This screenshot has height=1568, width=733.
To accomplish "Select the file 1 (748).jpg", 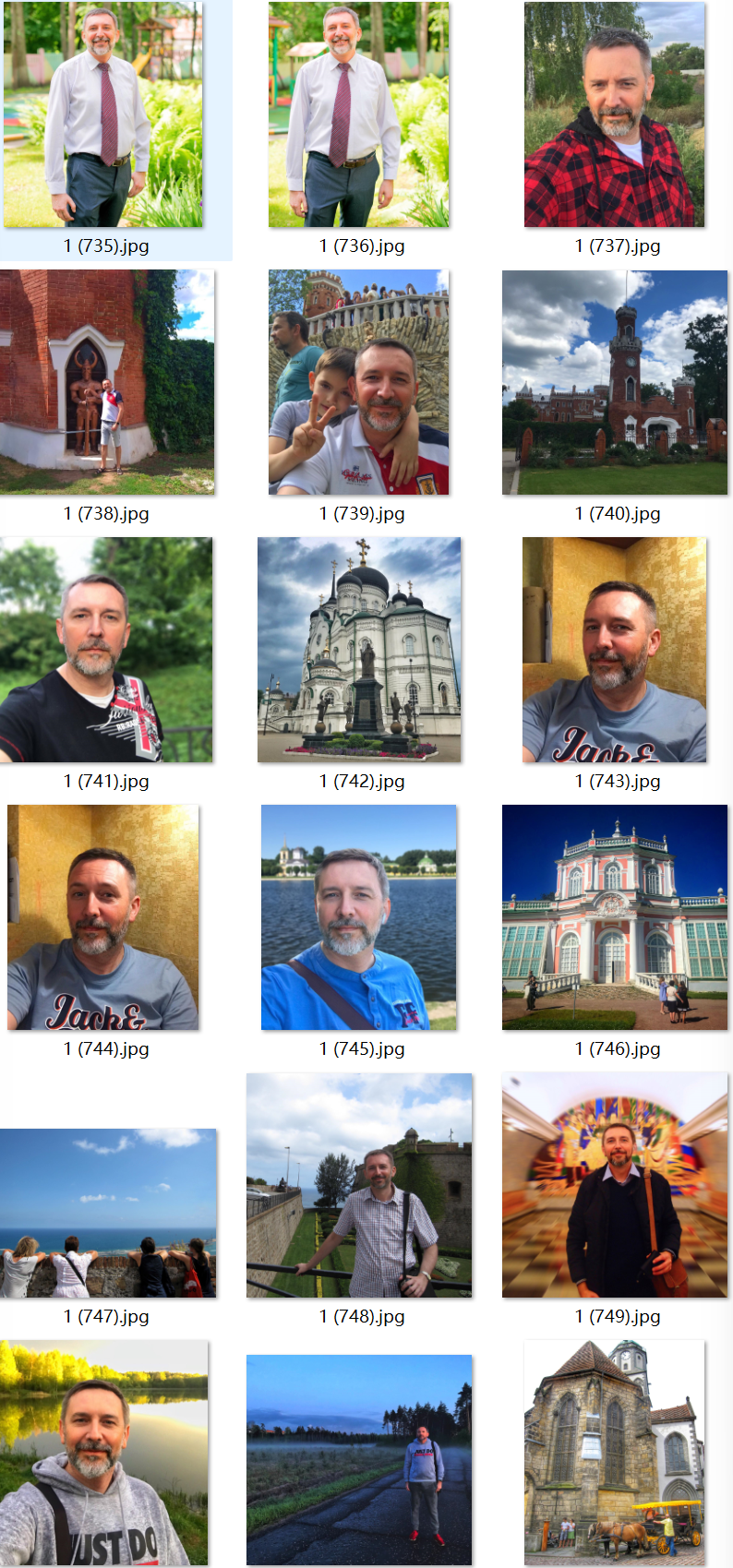I will coord(359,1185).
